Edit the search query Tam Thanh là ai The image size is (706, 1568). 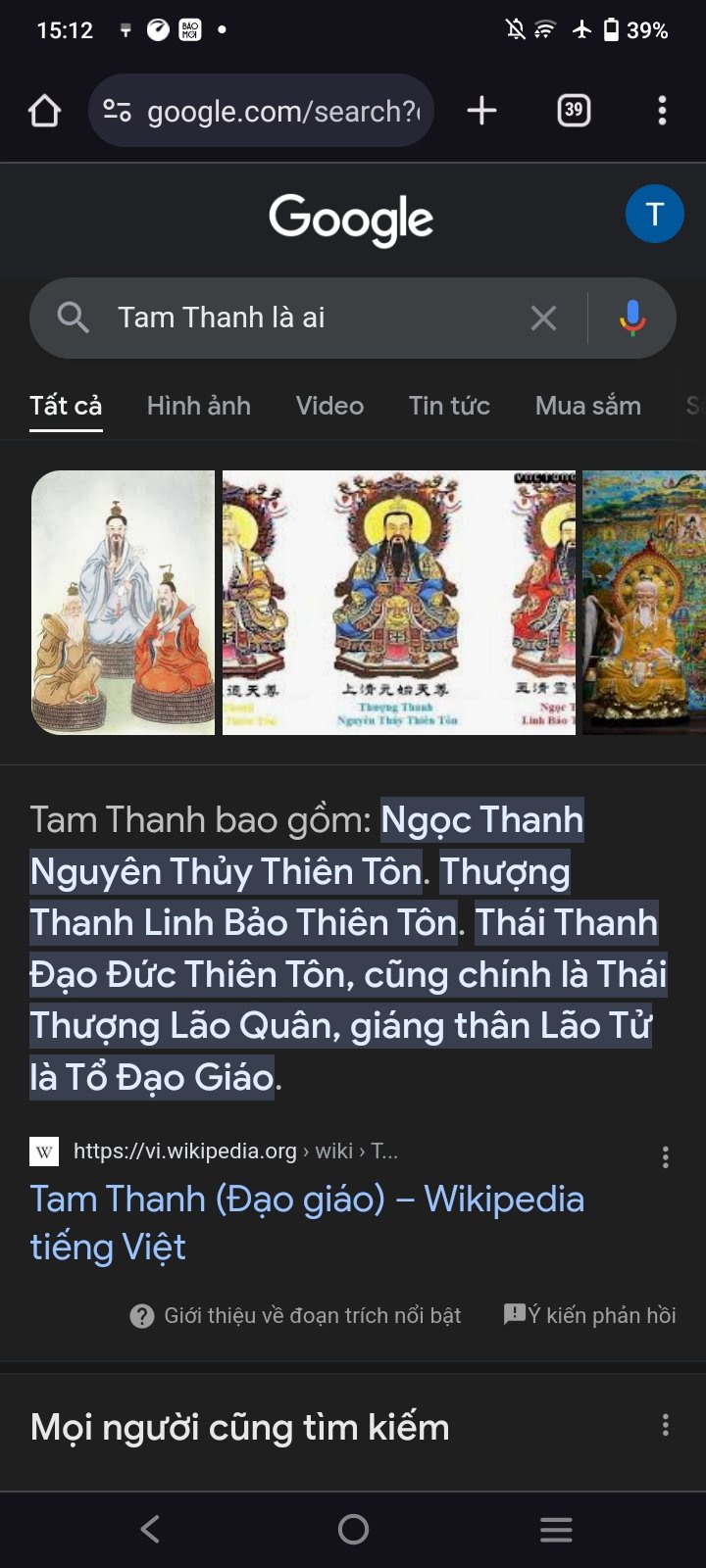click(x=294, y=318)
